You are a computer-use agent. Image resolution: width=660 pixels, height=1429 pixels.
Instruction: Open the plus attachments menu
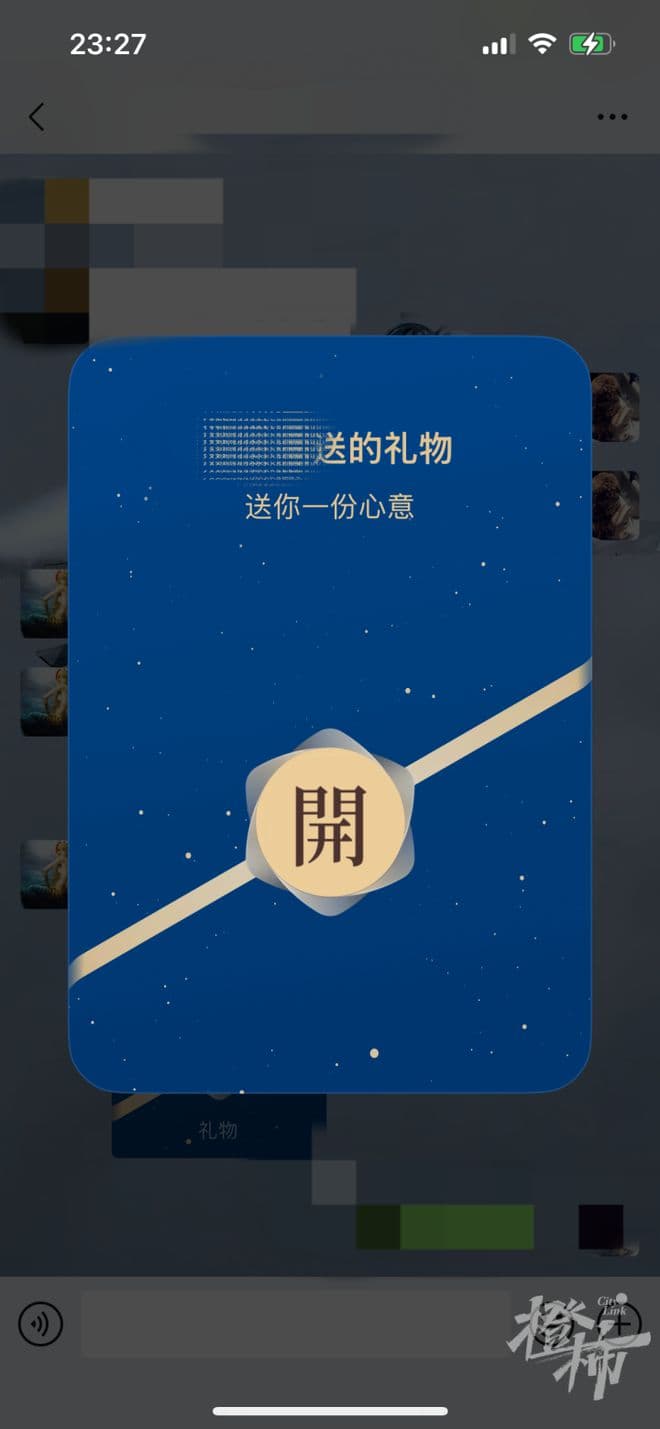619,1324
